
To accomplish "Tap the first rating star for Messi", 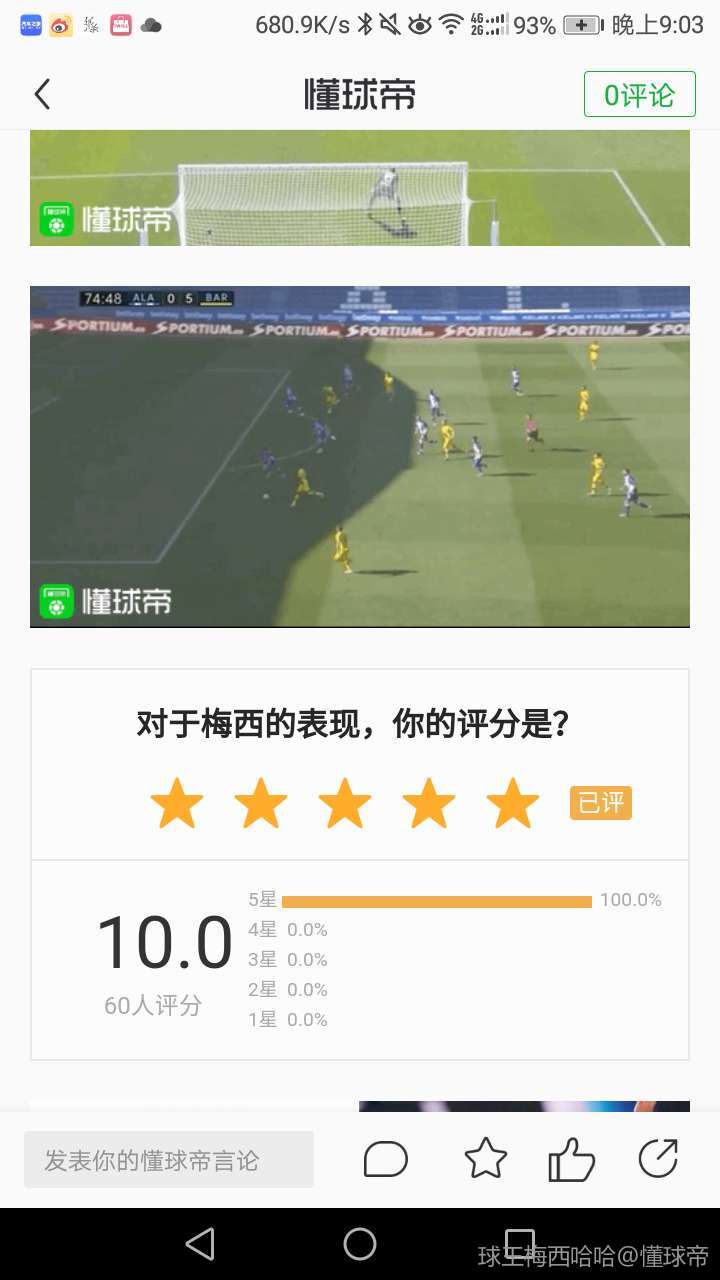I will tap(177, 803).
